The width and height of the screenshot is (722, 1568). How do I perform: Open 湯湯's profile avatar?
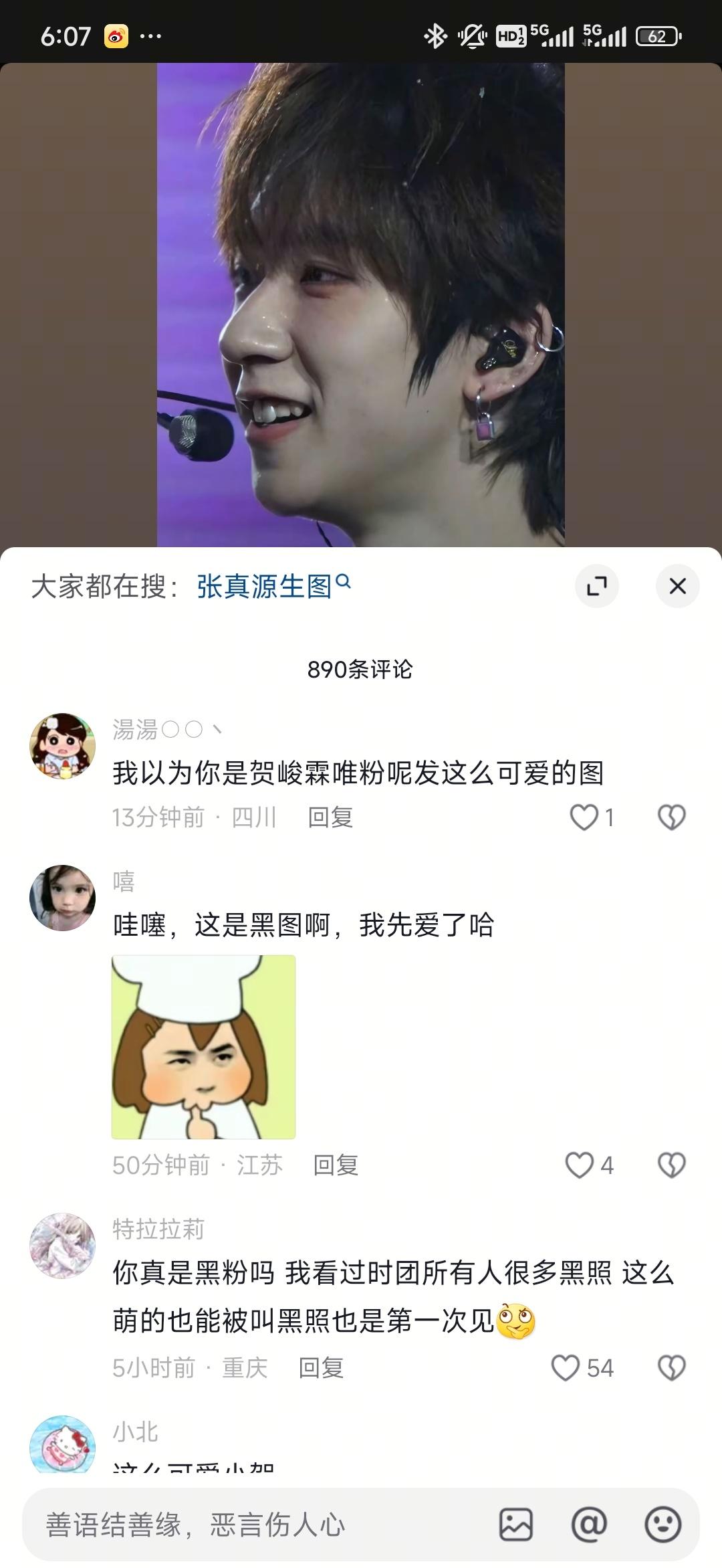point(63,745)
